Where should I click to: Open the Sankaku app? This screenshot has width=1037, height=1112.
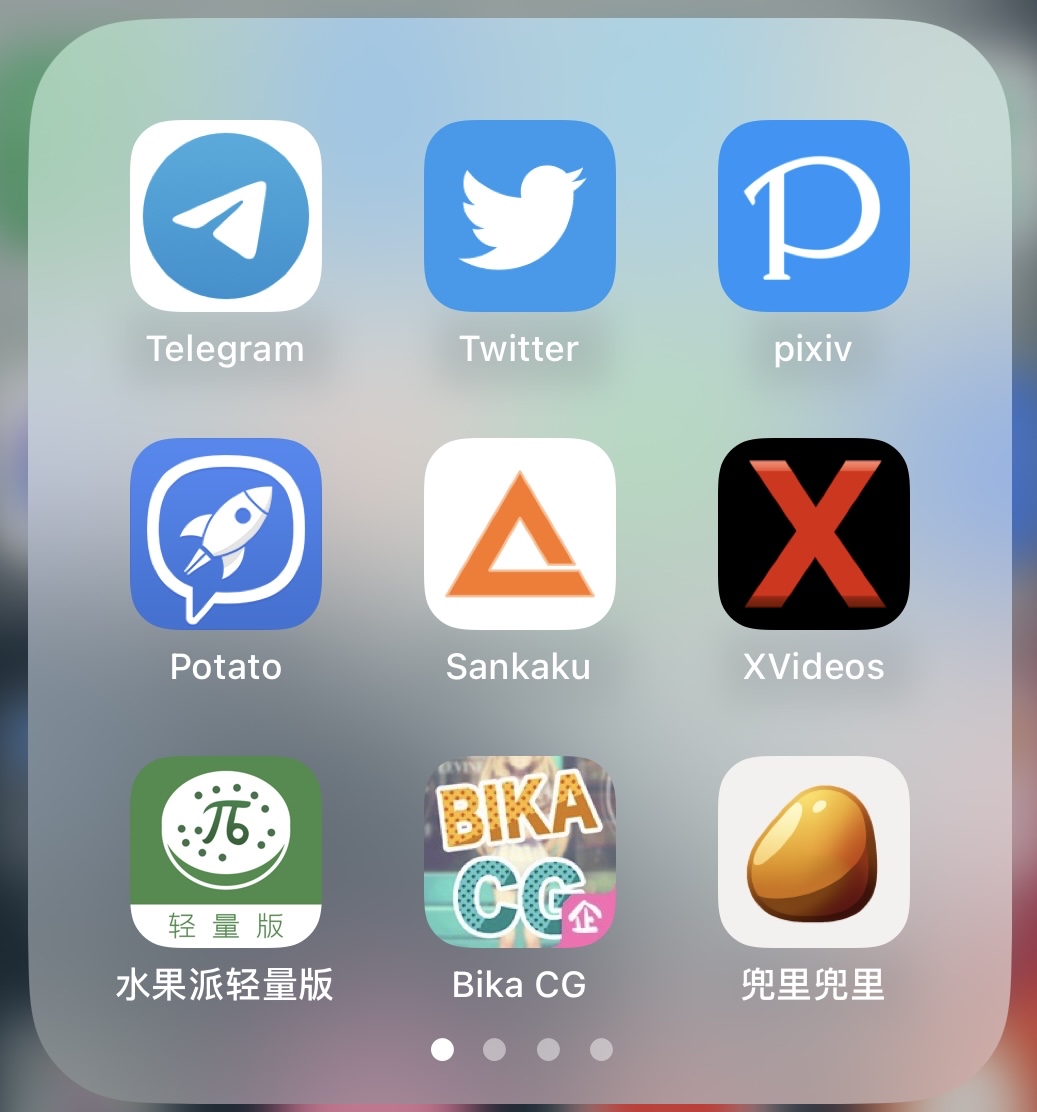[519, 533]
